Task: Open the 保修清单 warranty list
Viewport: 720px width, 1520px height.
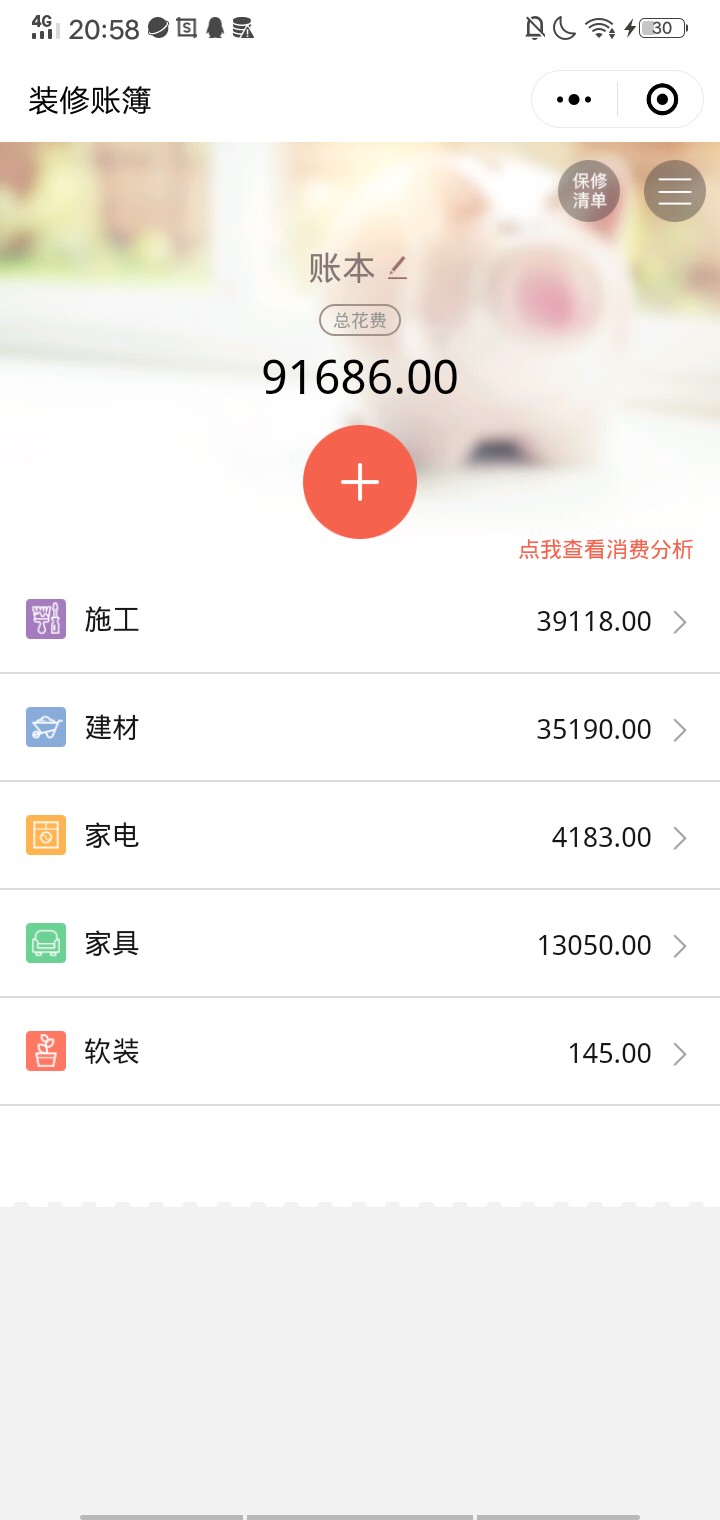Action: pos(589,190)
